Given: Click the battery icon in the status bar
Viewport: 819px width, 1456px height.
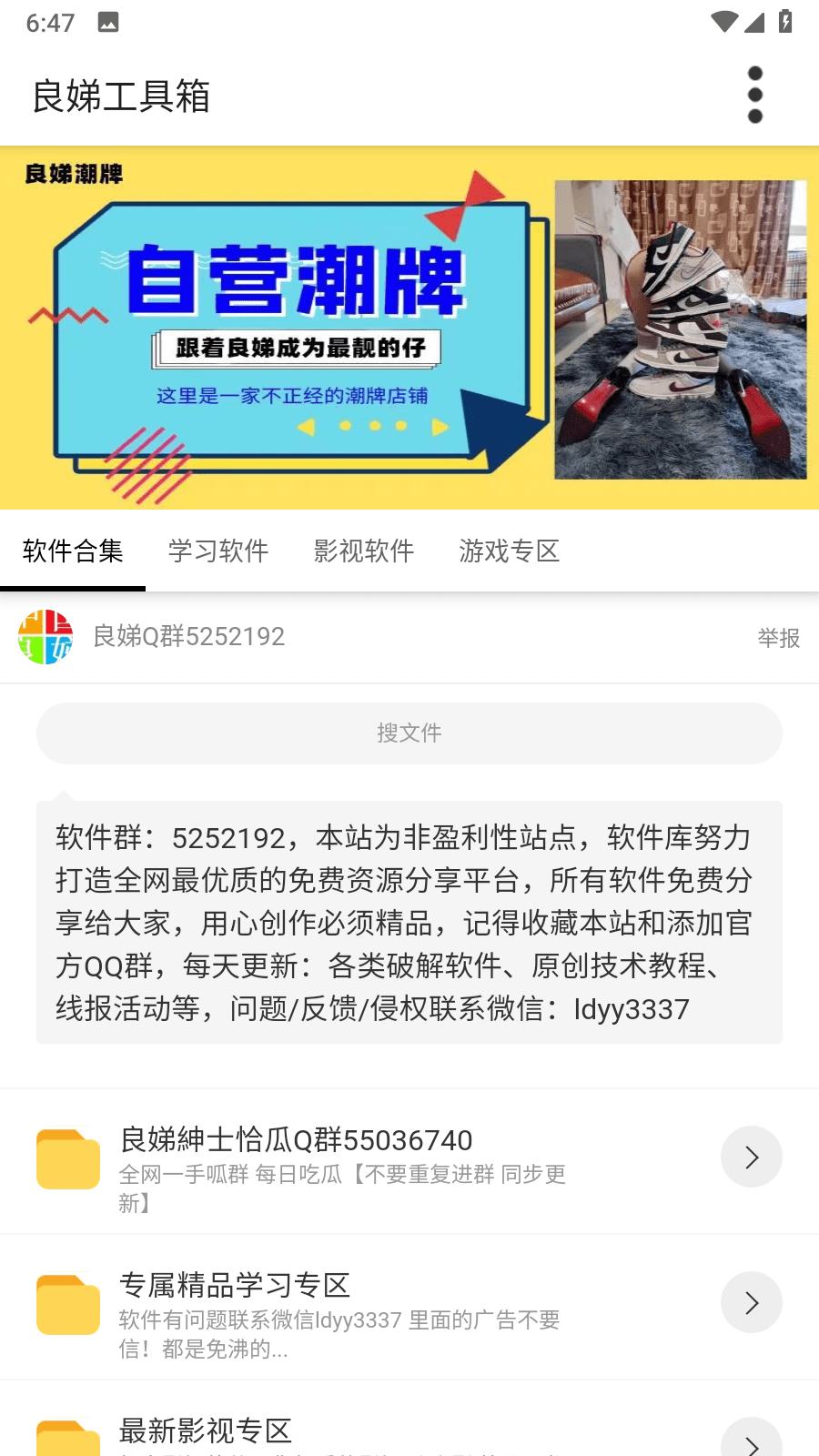Looking at the screenshot, I should coord(784,20).
